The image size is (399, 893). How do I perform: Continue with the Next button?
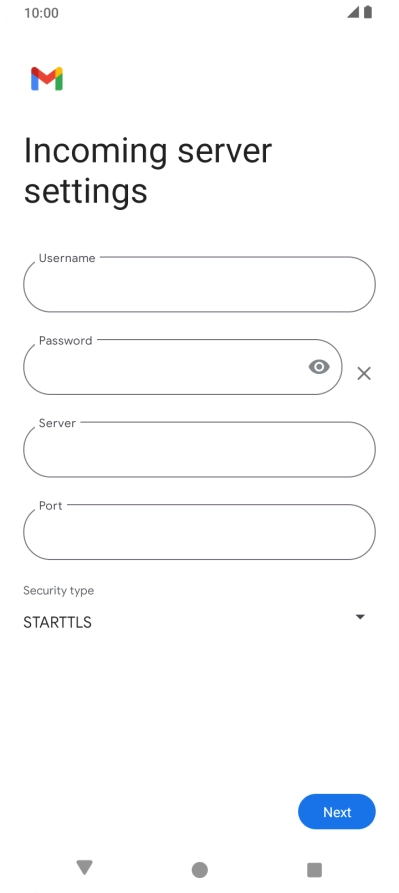coord(337,812)
